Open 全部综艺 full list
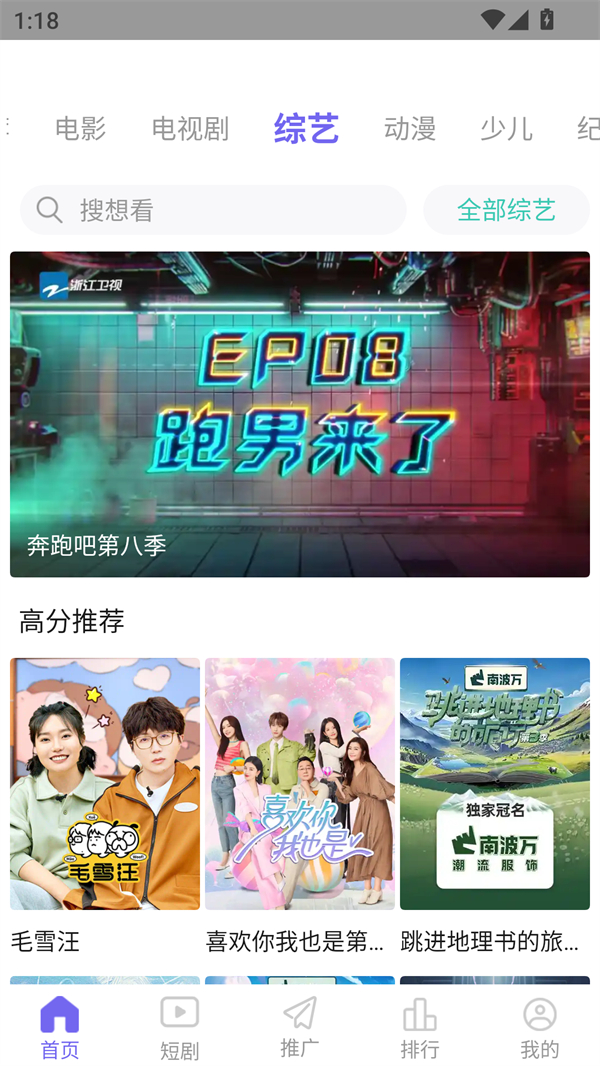Image resolution: width=600 pixels, height=1066 pixels. point(506,210)
